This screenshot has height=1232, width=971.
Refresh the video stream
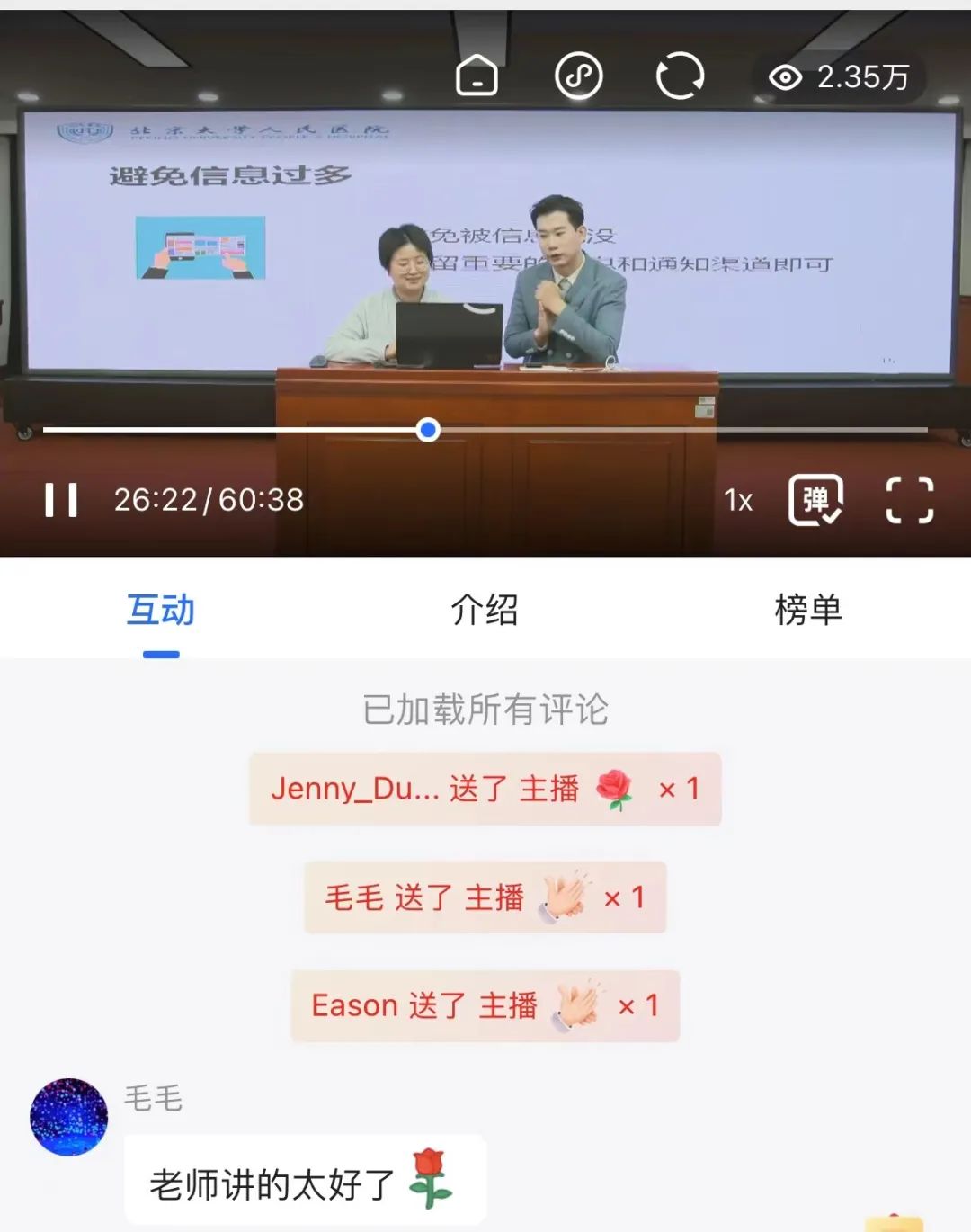[680, 76]
